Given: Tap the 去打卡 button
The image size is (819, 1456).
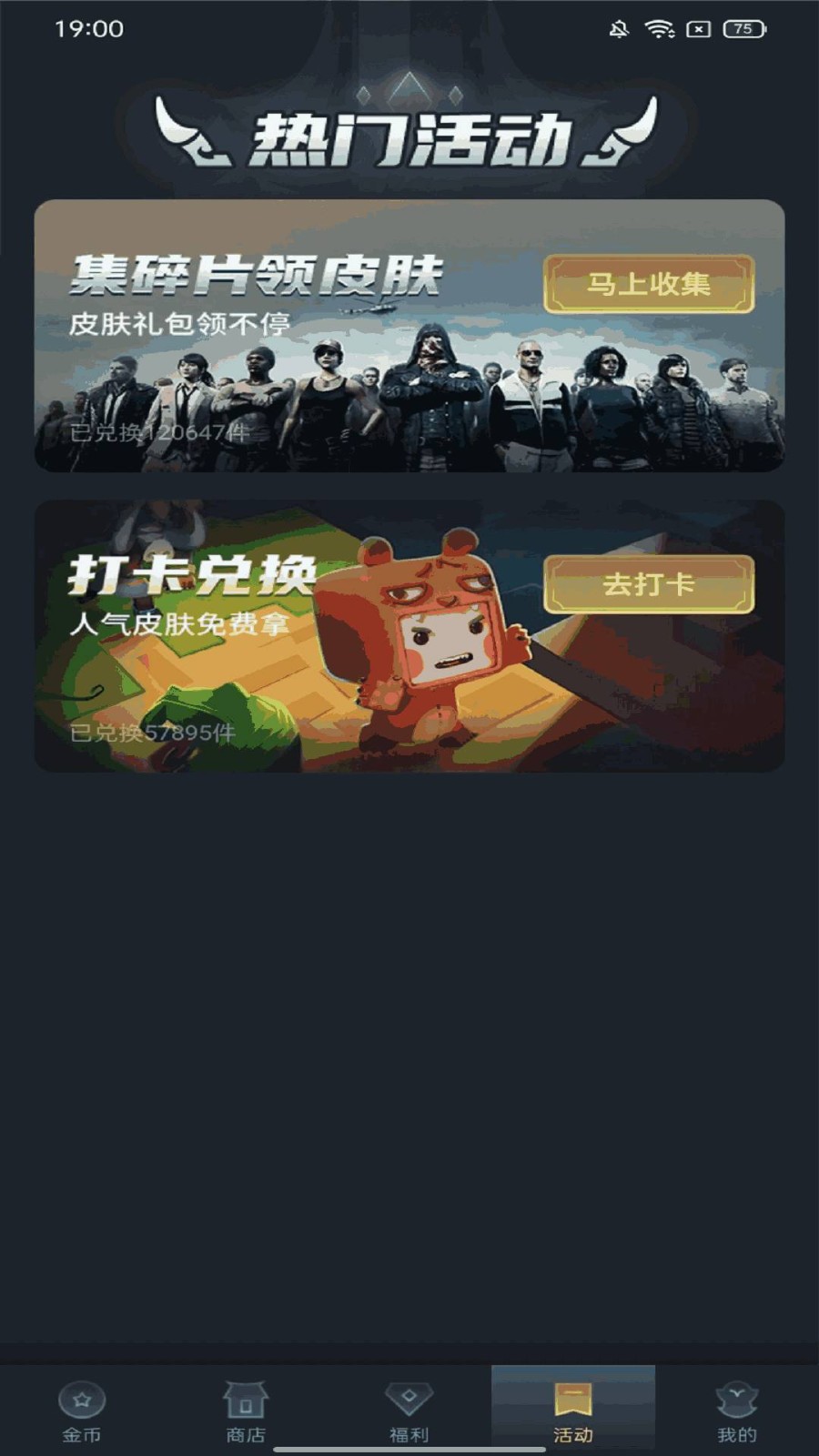Looking at the screenshot, I should 649,584.
